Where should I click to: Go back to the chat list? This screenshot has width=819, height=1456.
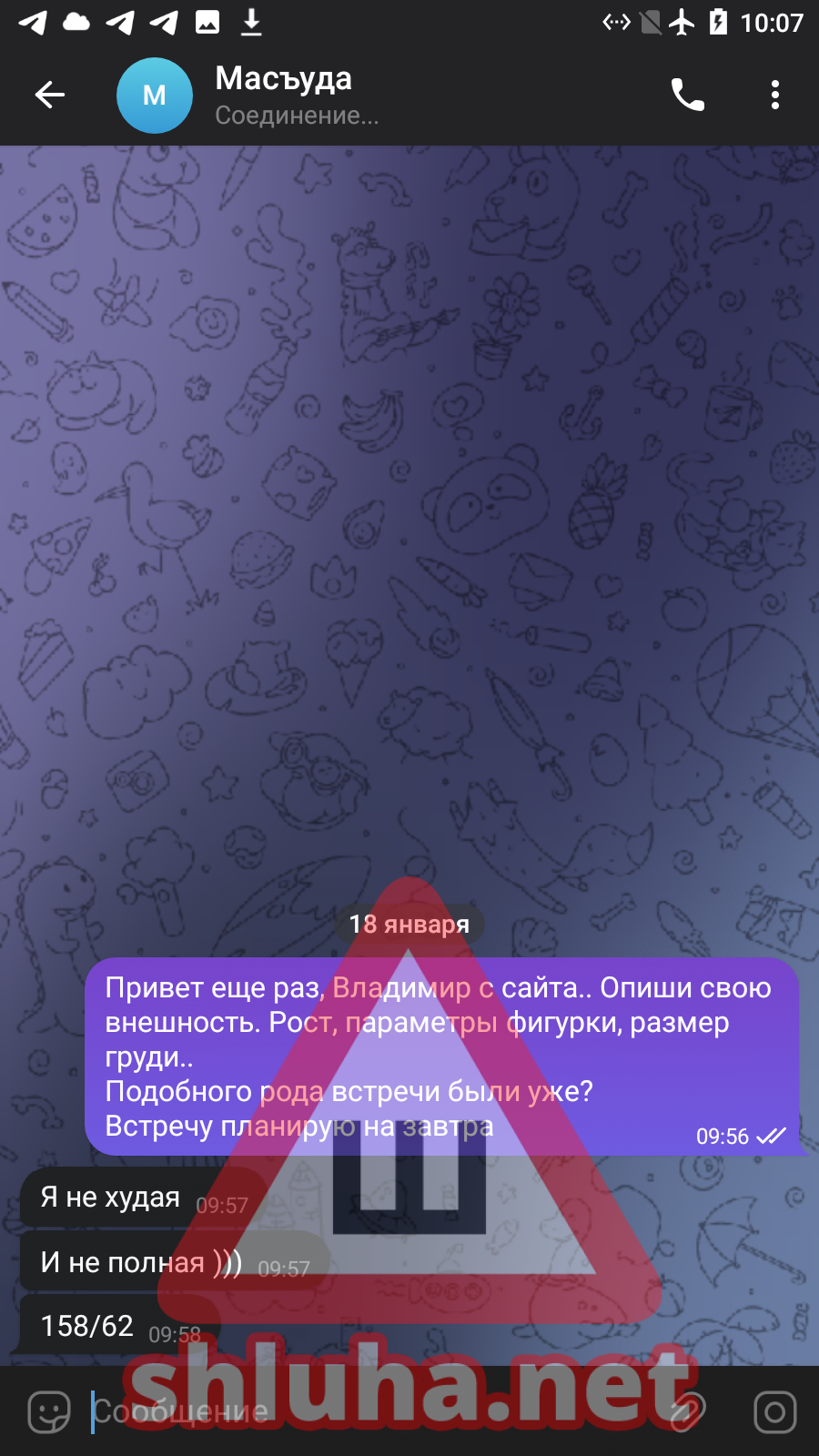tap(50, 95)
